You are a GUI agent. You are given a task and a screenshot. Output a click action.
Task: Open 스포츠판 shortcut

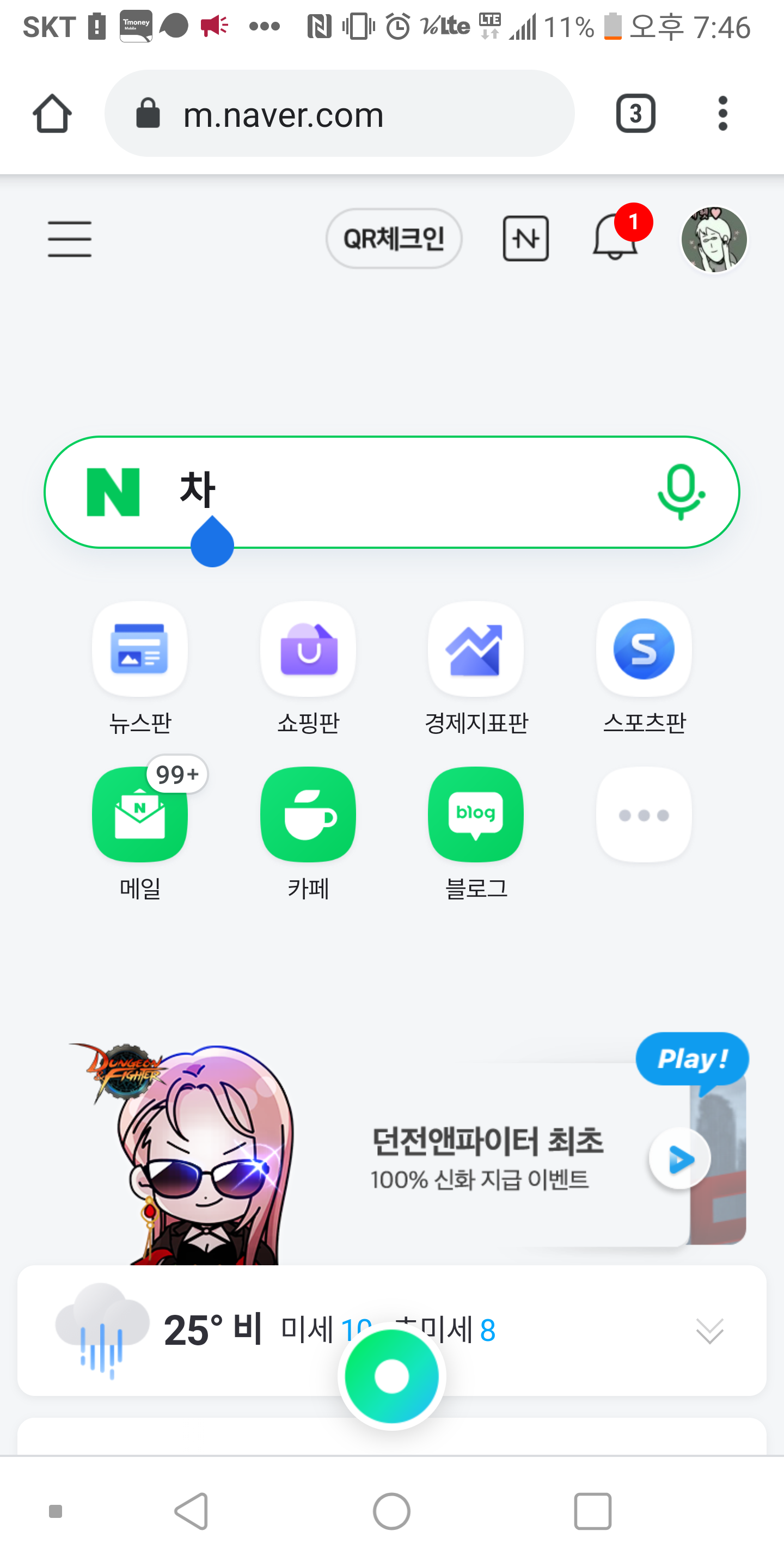pos(644,650)
